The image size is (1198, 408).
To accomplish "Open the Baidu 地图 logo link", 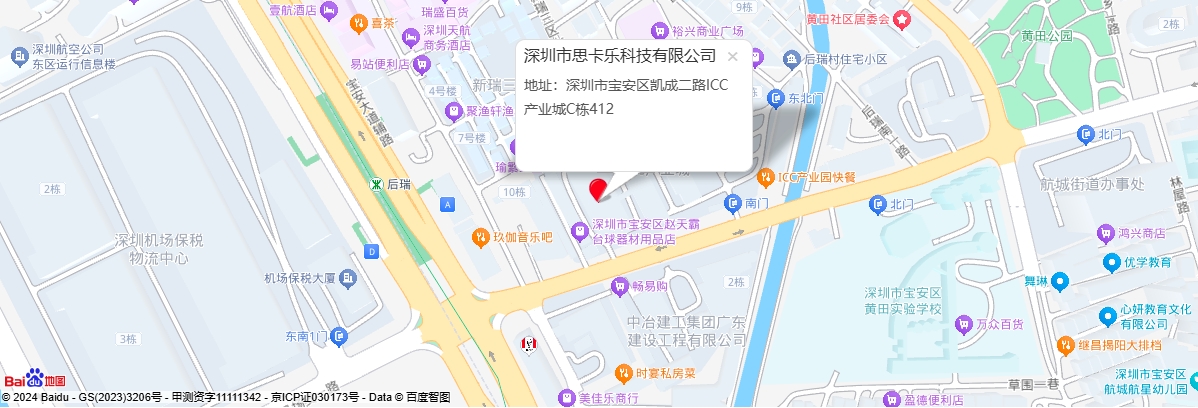I will (35, 379).
